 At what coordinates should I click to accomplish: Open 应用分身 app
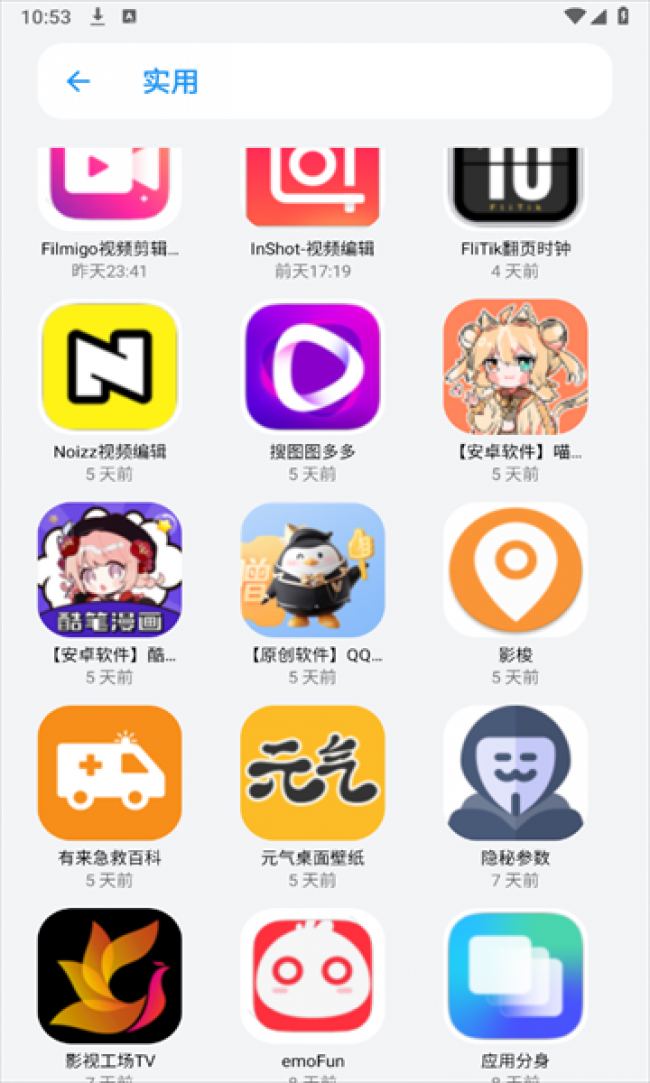pos(516,975)
